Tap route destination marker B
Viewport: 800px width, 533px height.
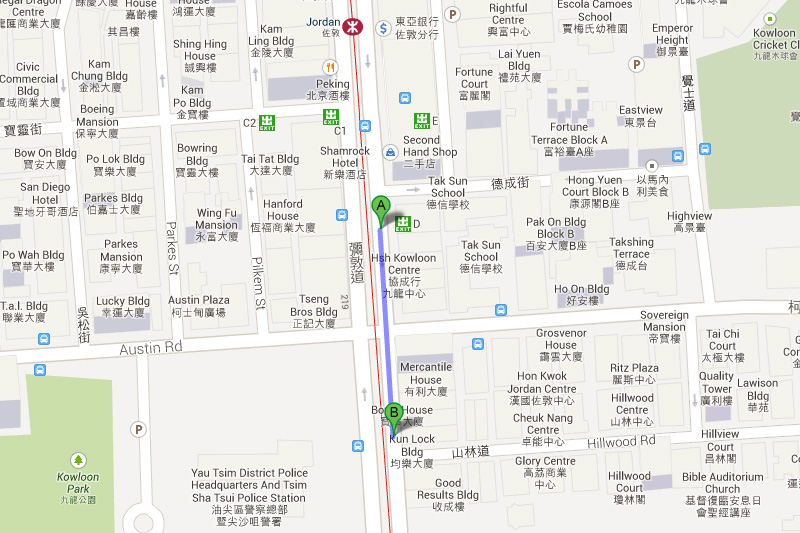394,413
